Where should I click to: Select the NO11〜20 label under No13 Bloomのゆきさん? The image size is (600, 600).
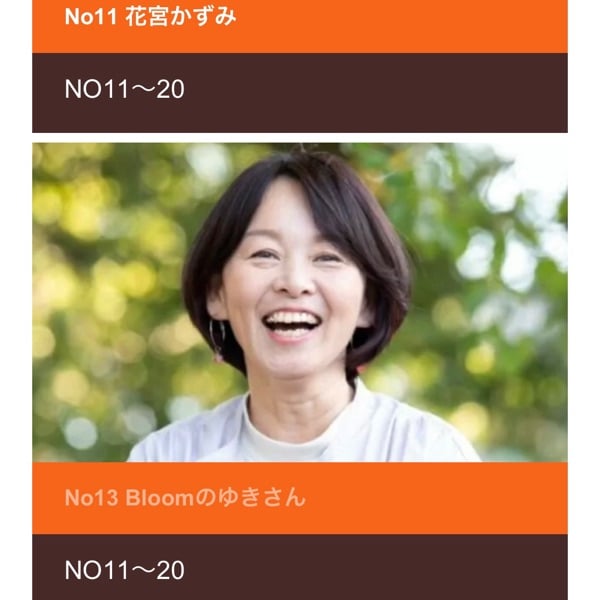pos(125,570)
